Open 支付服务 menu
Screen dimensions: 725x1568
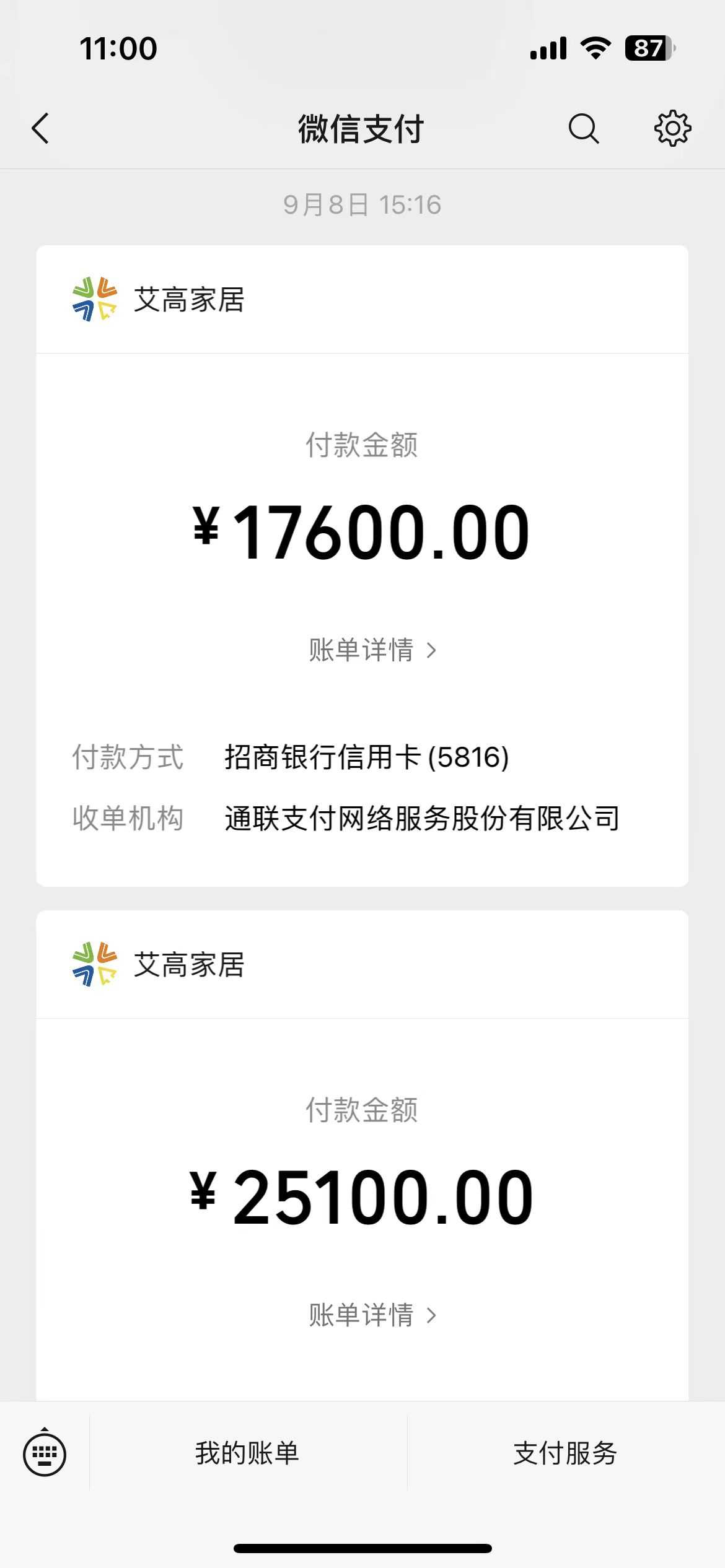coord(565,1453)
